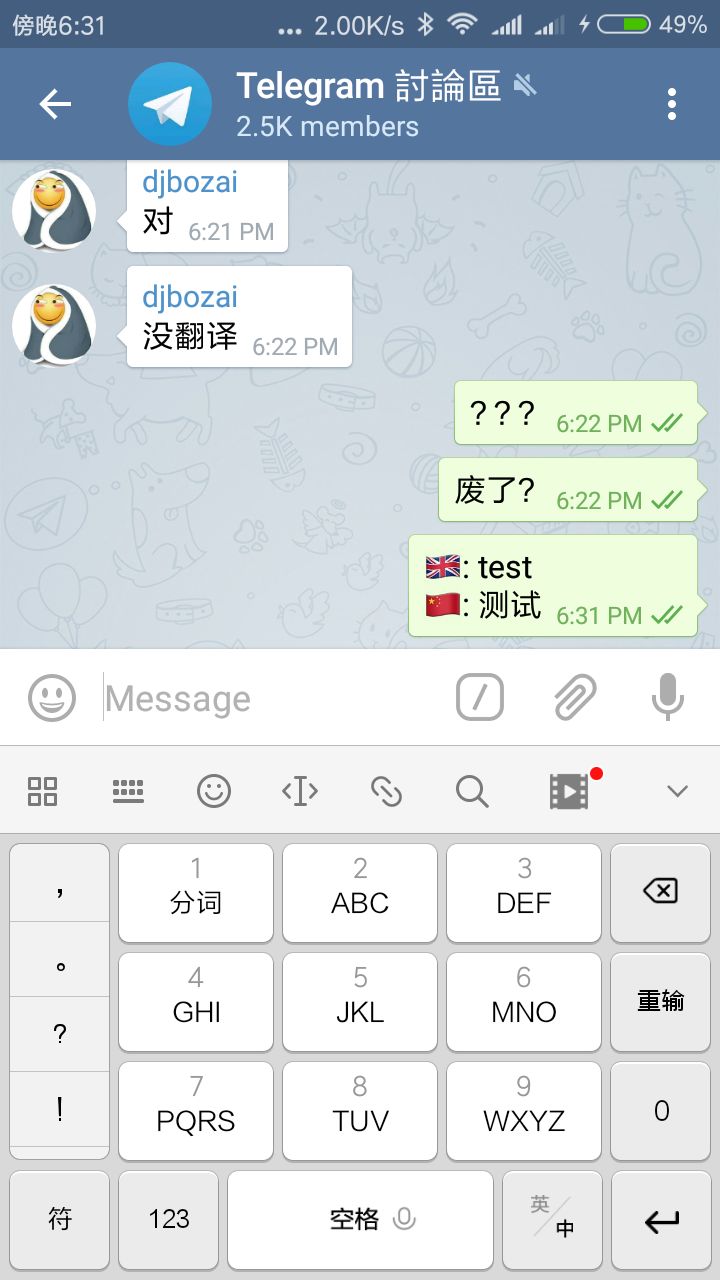Screen dimensions: 720x1280
Task: Open the keyboard's emoticon panel
Action: click(214, 792)
